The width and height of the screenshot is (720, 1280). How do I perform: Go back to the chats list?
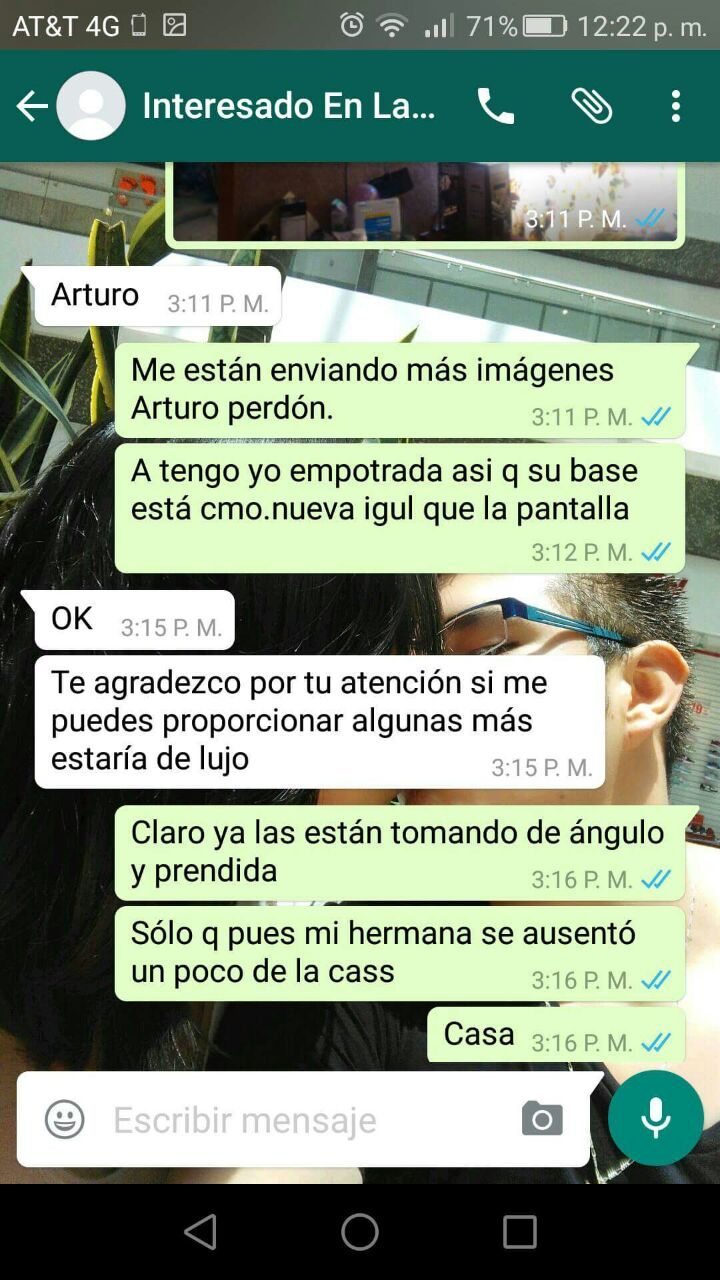(x=32, y=106)
